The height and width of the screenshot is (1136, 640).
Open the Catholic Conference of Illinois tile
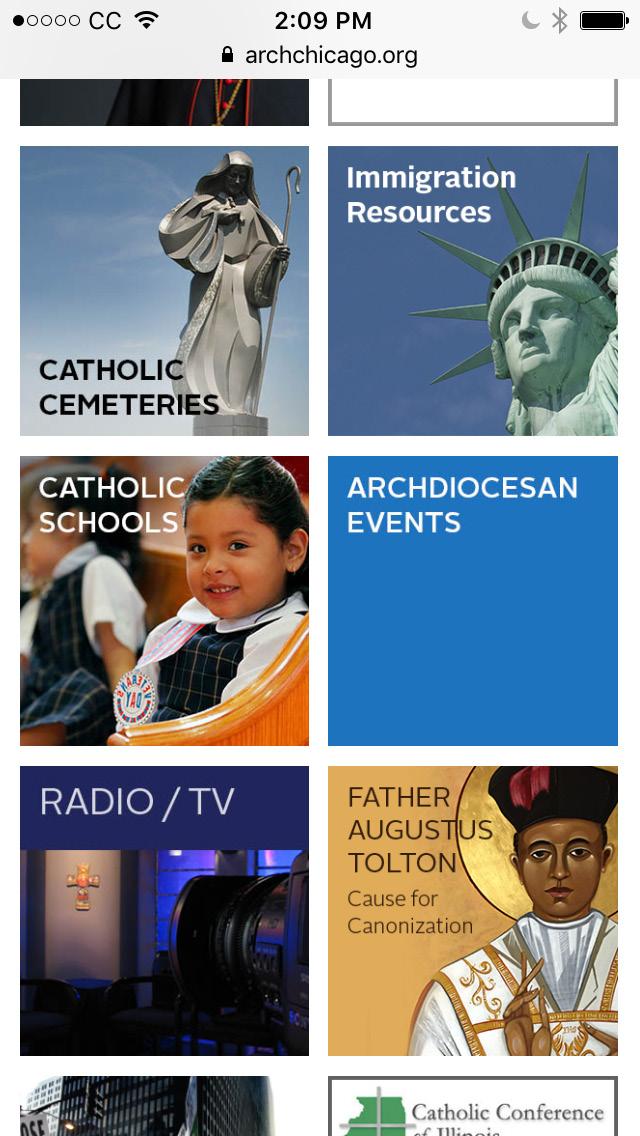click(x=472, y=1108)
